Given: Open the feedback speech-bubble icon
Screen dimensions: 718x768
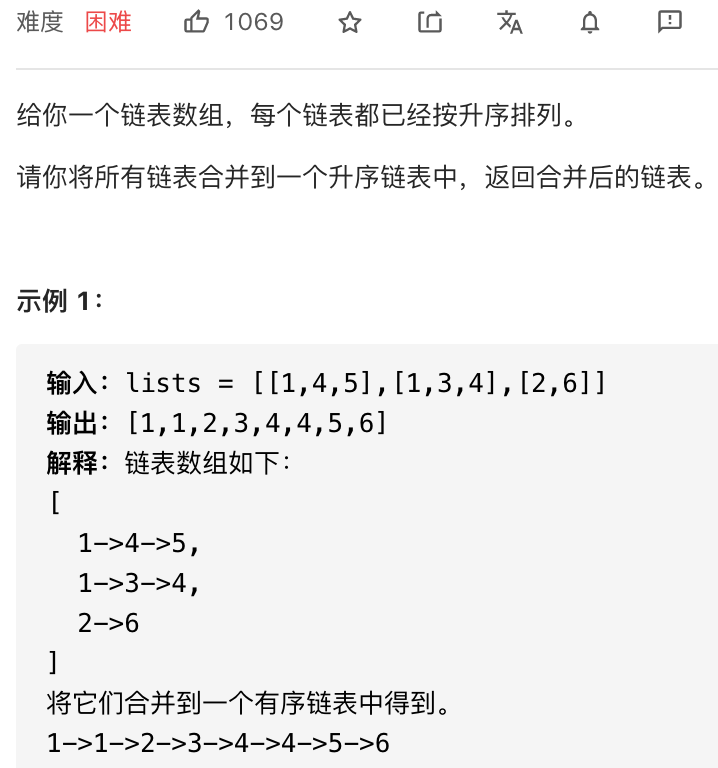Looking at the screenshot, I should click(669, 22).
